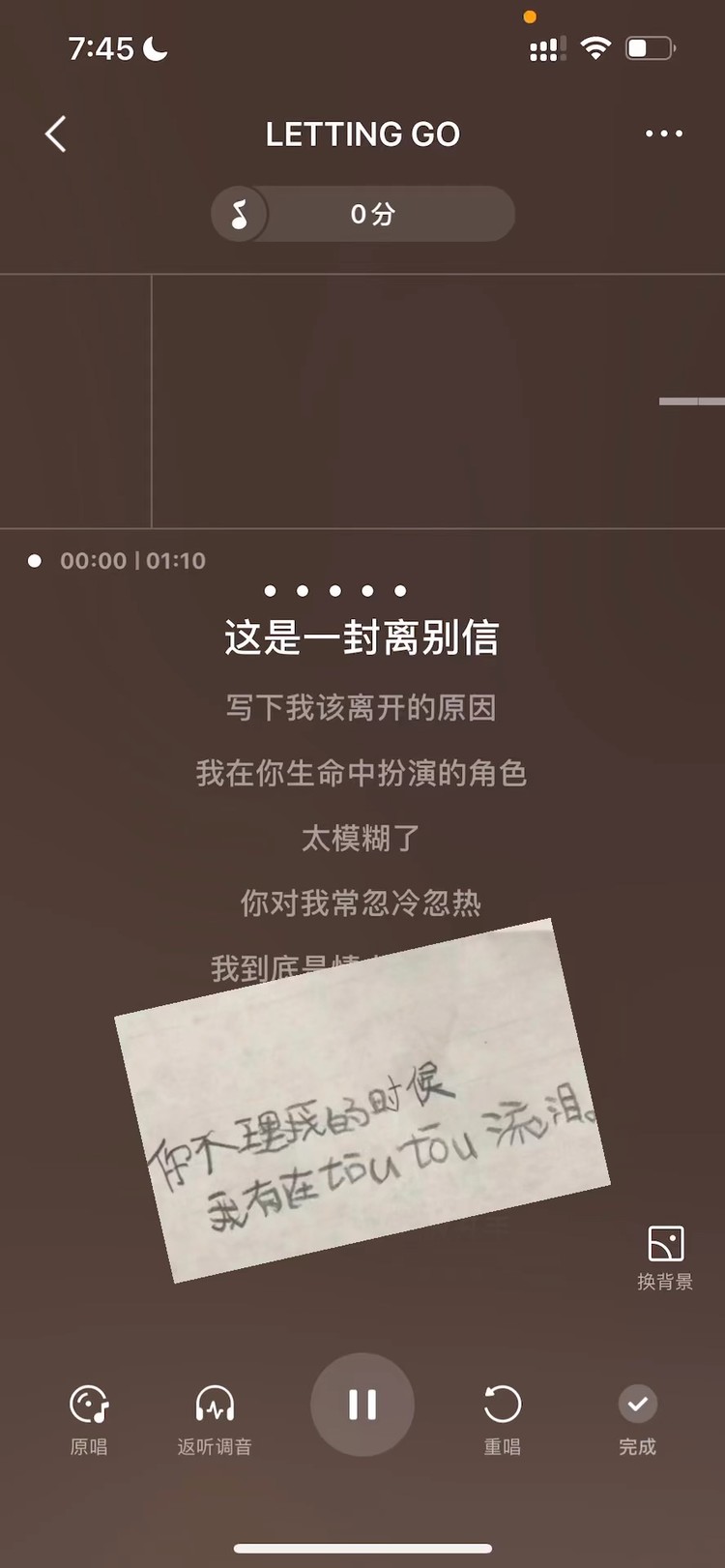Turn on the original vocal (原唱)
This screenshot has width=725, height=1568.
89,1418
